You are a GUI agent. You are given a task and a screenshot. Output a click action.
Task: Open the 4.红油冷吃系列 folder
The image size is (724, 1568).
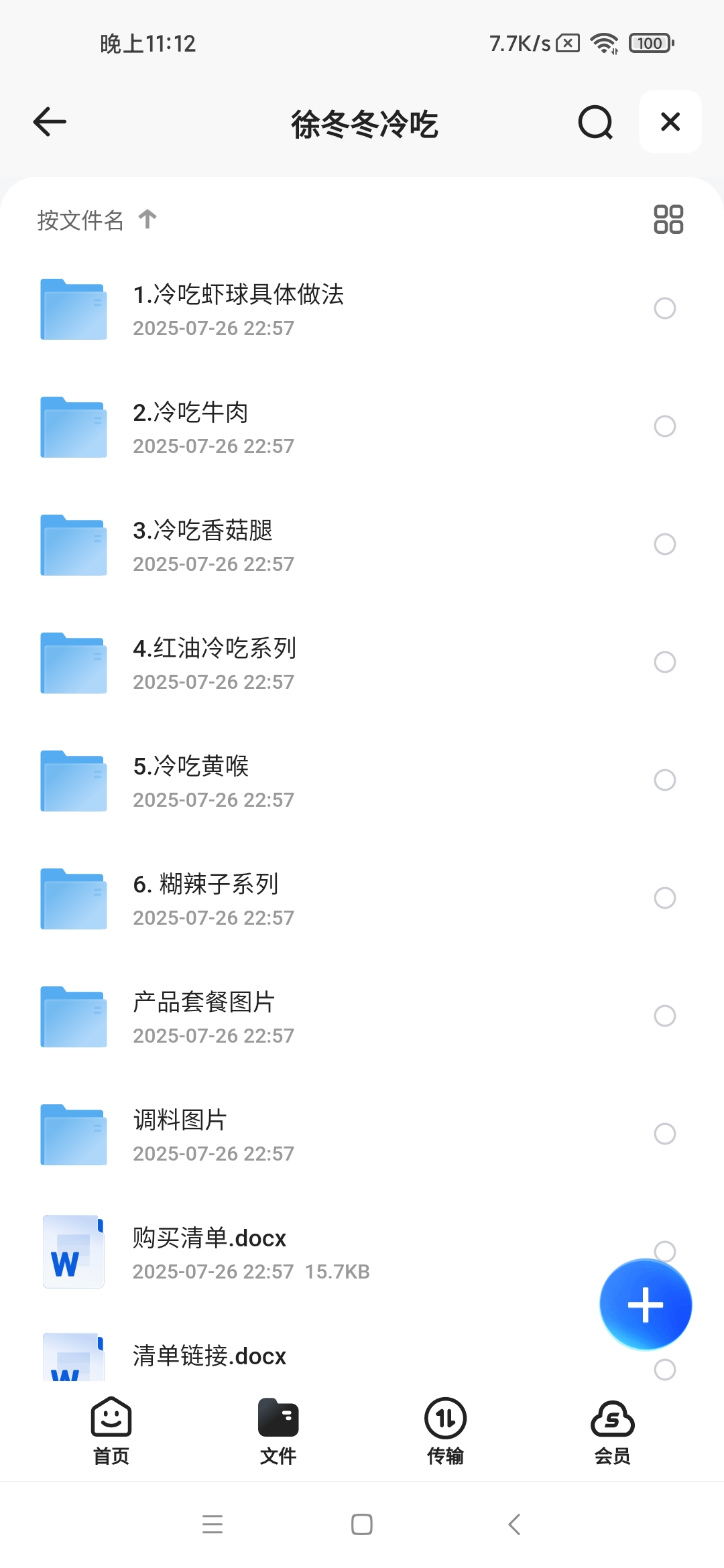(215, 662)
